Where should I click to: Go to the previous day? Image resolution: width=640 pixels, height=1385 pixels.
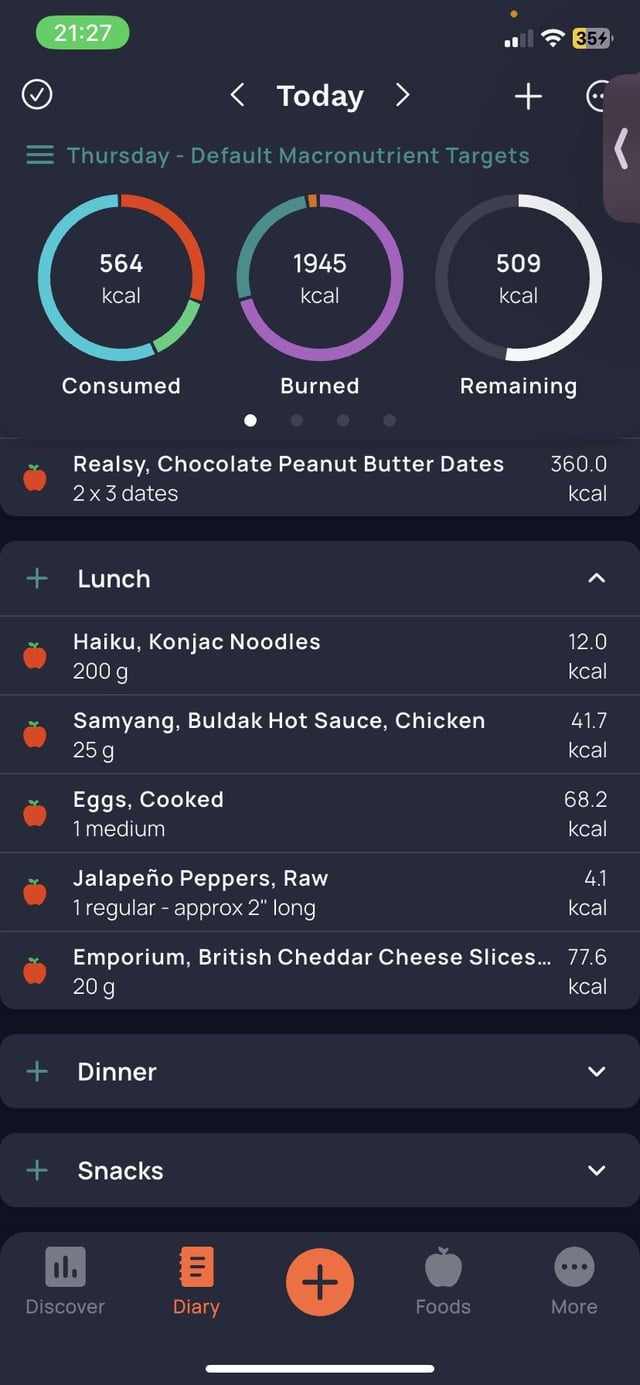pos(237,95)
